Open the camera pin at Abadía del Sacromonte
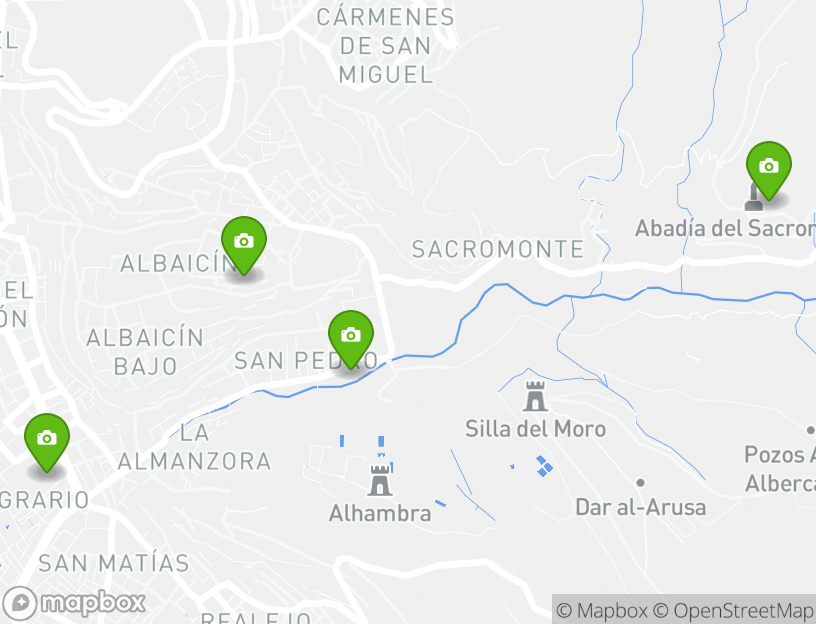 click(768, 168)
